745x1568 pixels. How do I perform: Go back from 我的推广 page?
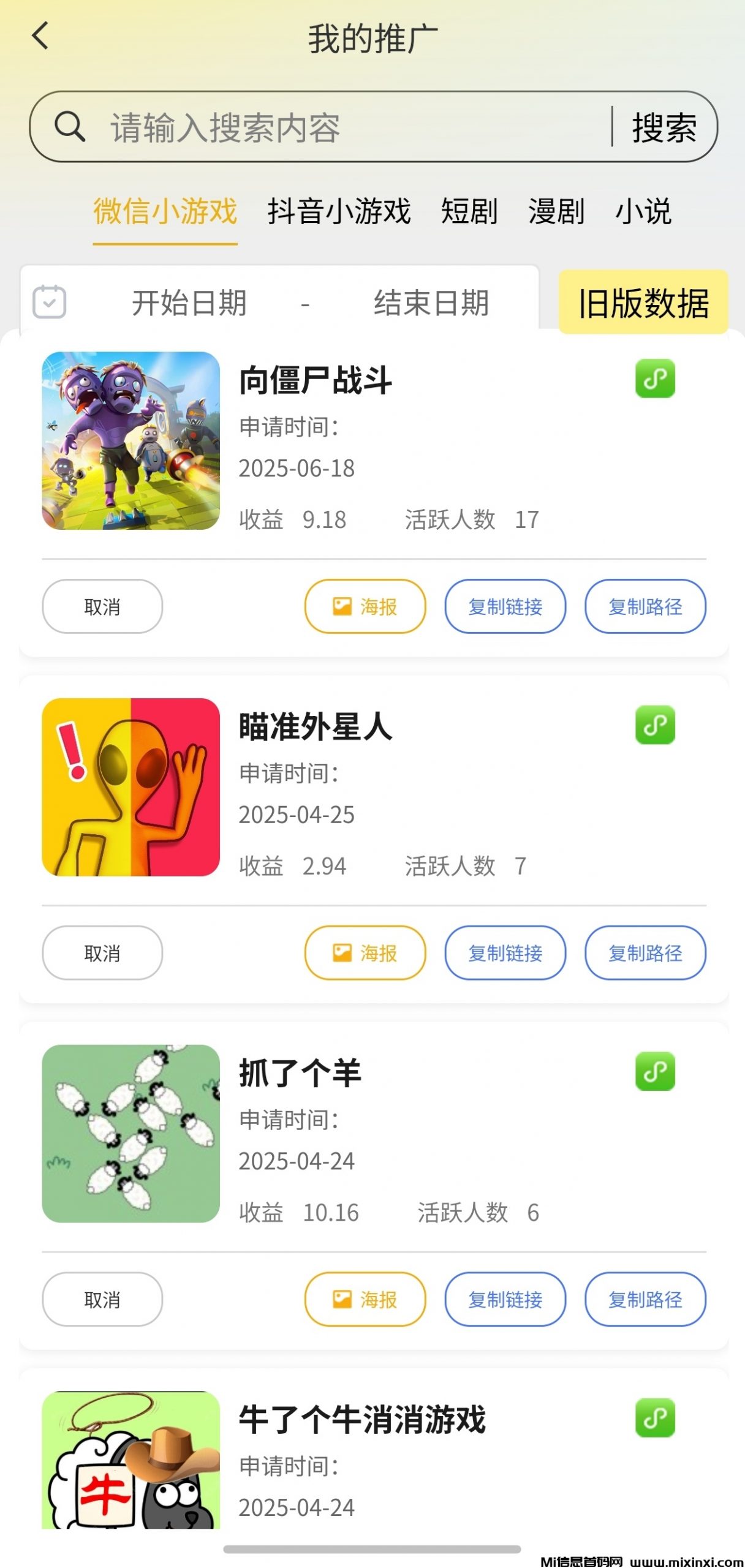(x=40, y=36)
